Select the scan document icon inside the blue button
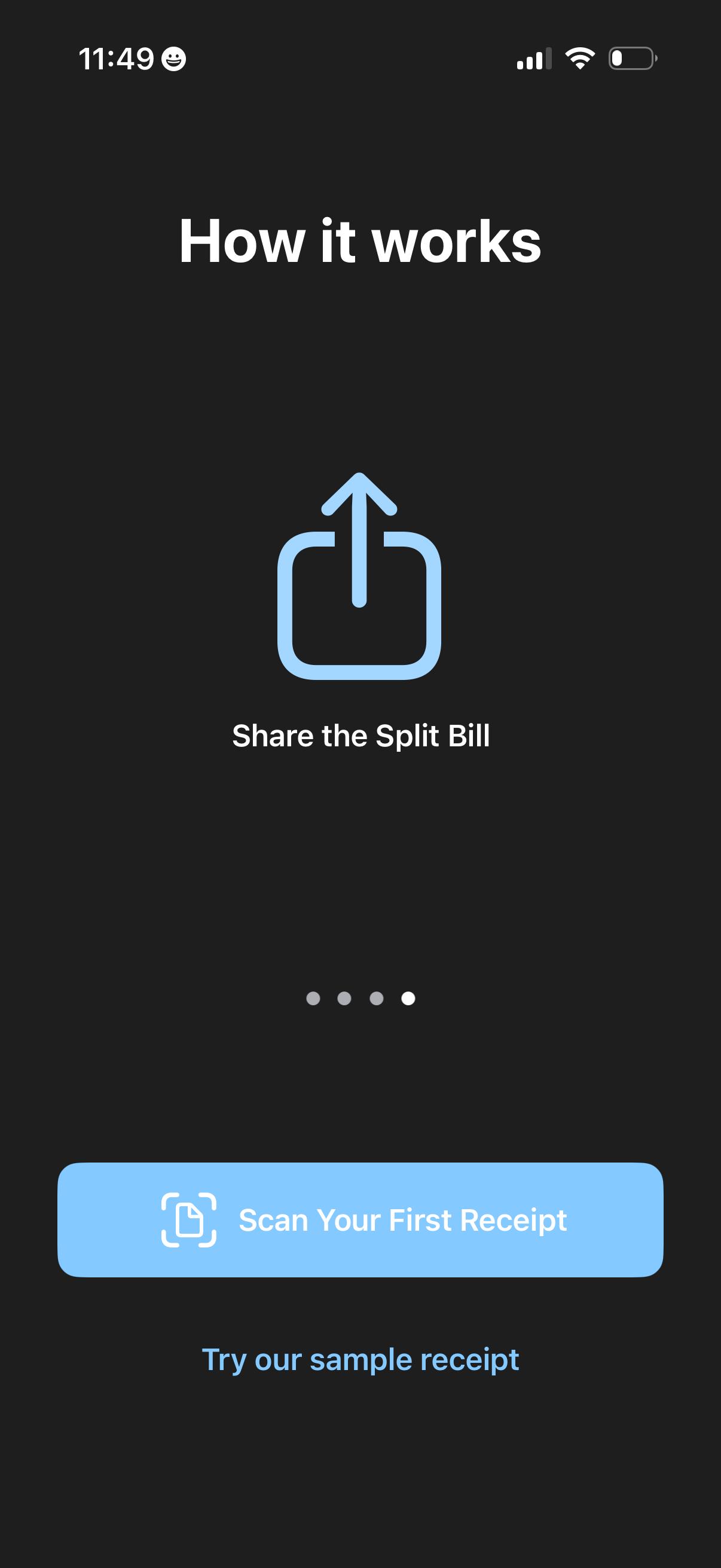This screenshot has width=721, height=1568. [188, 1219]
